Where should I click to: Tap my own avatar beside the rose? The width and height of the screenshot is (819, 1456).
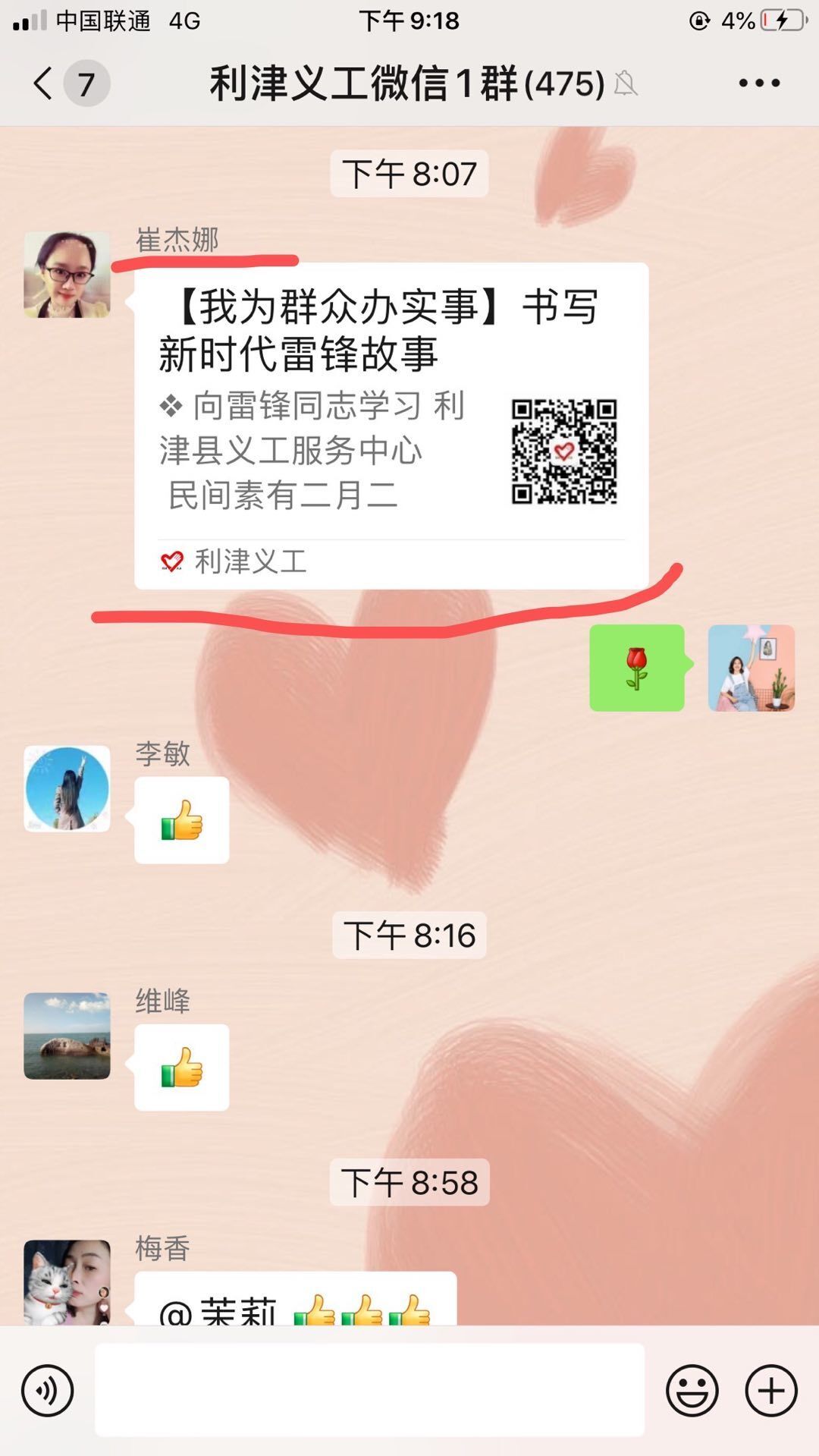pyautogui.click(x=752, y=668)
